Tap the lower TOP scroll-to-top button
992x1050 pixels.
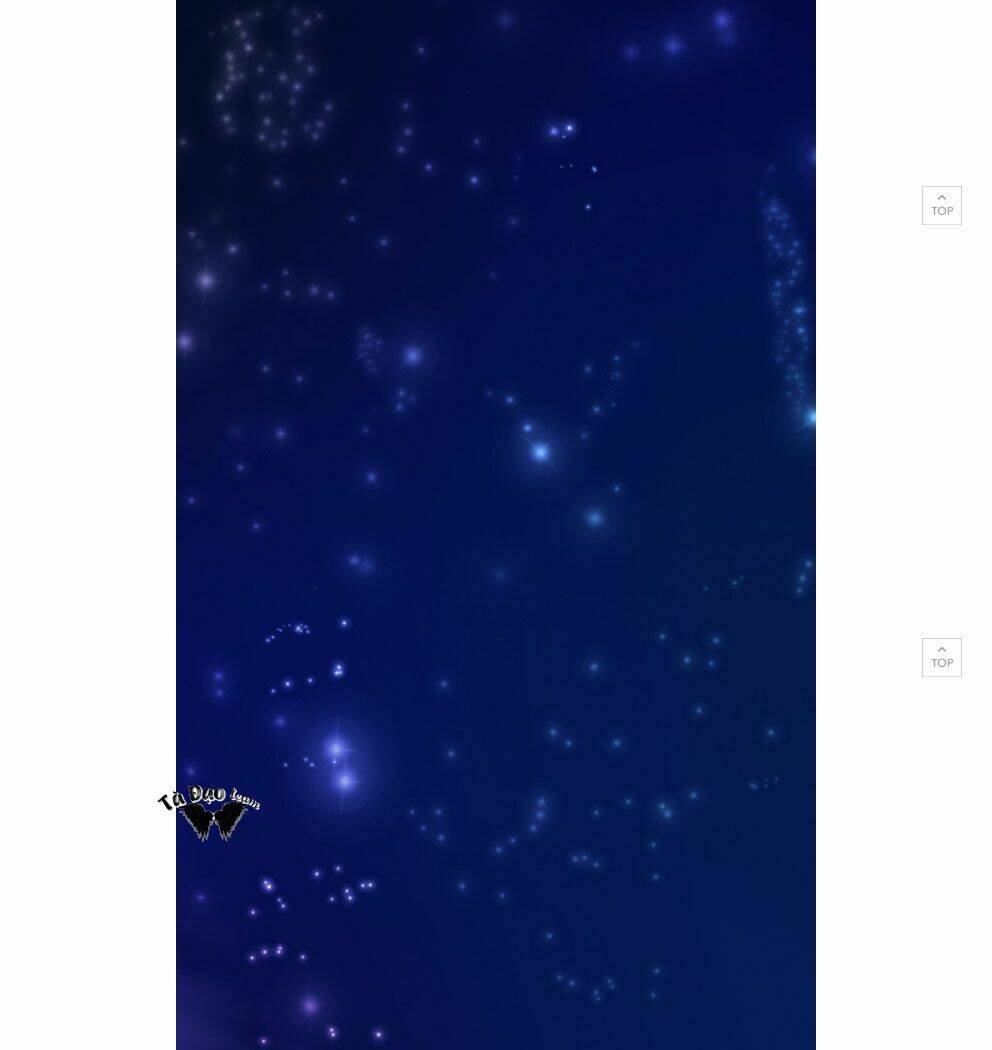click(x=941, y=657)
